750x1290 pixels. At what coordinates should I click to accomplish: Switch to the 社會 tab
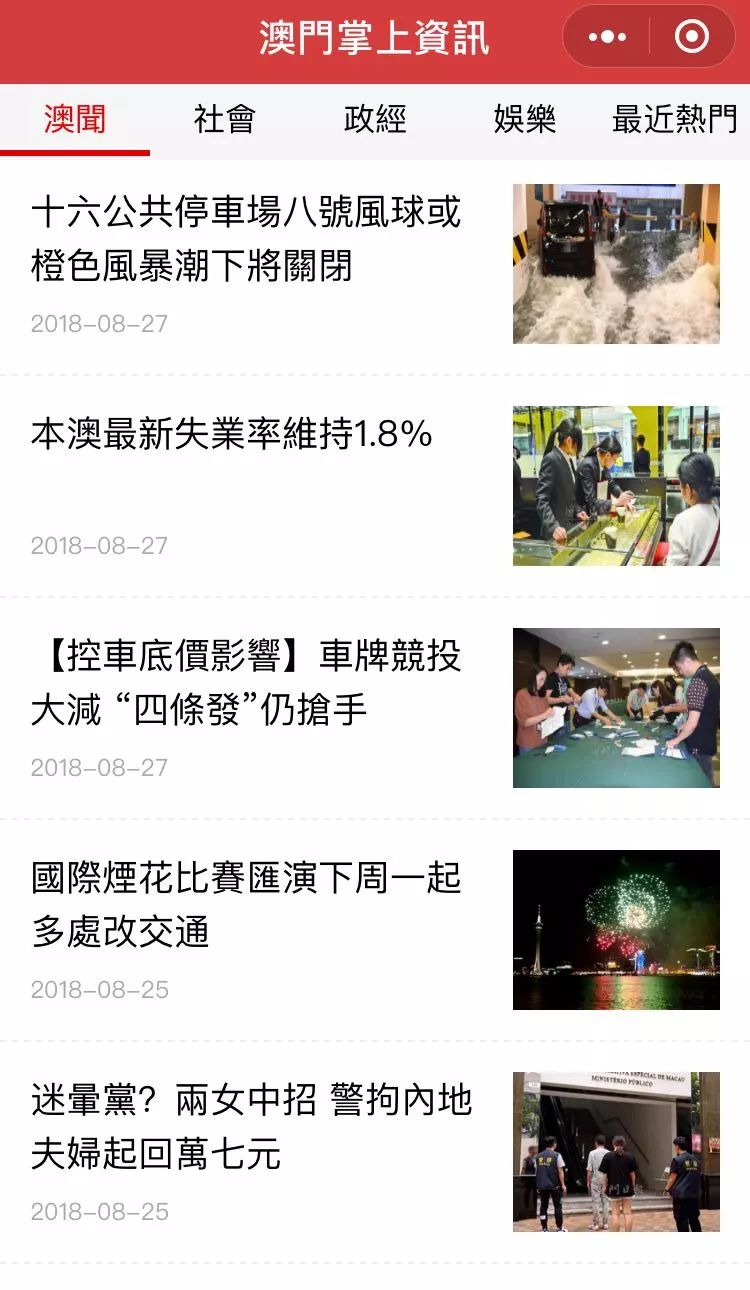(x=225, y=119)
